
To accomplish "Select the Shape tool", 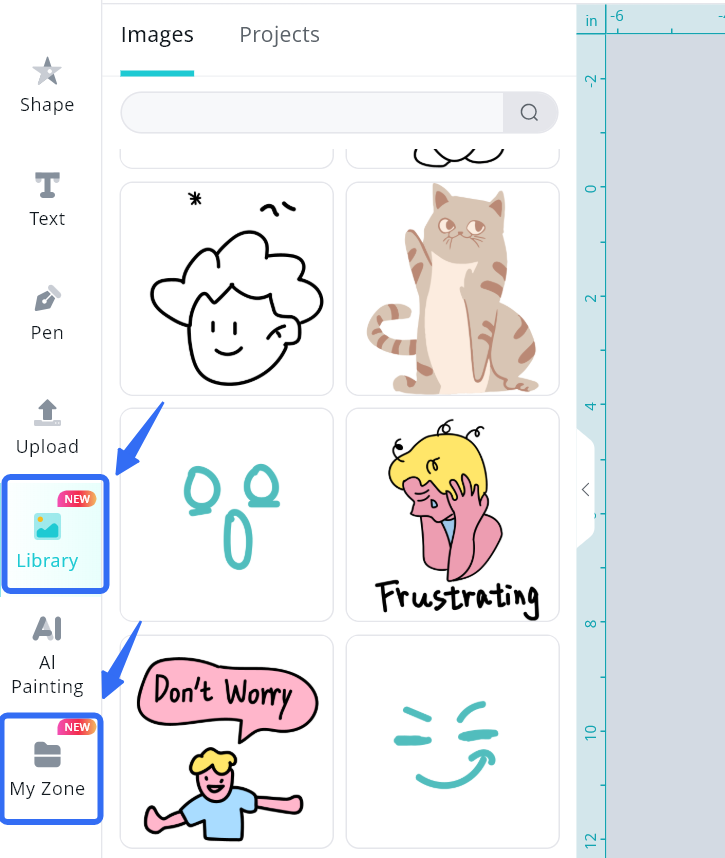I will (x=47, y=85).
